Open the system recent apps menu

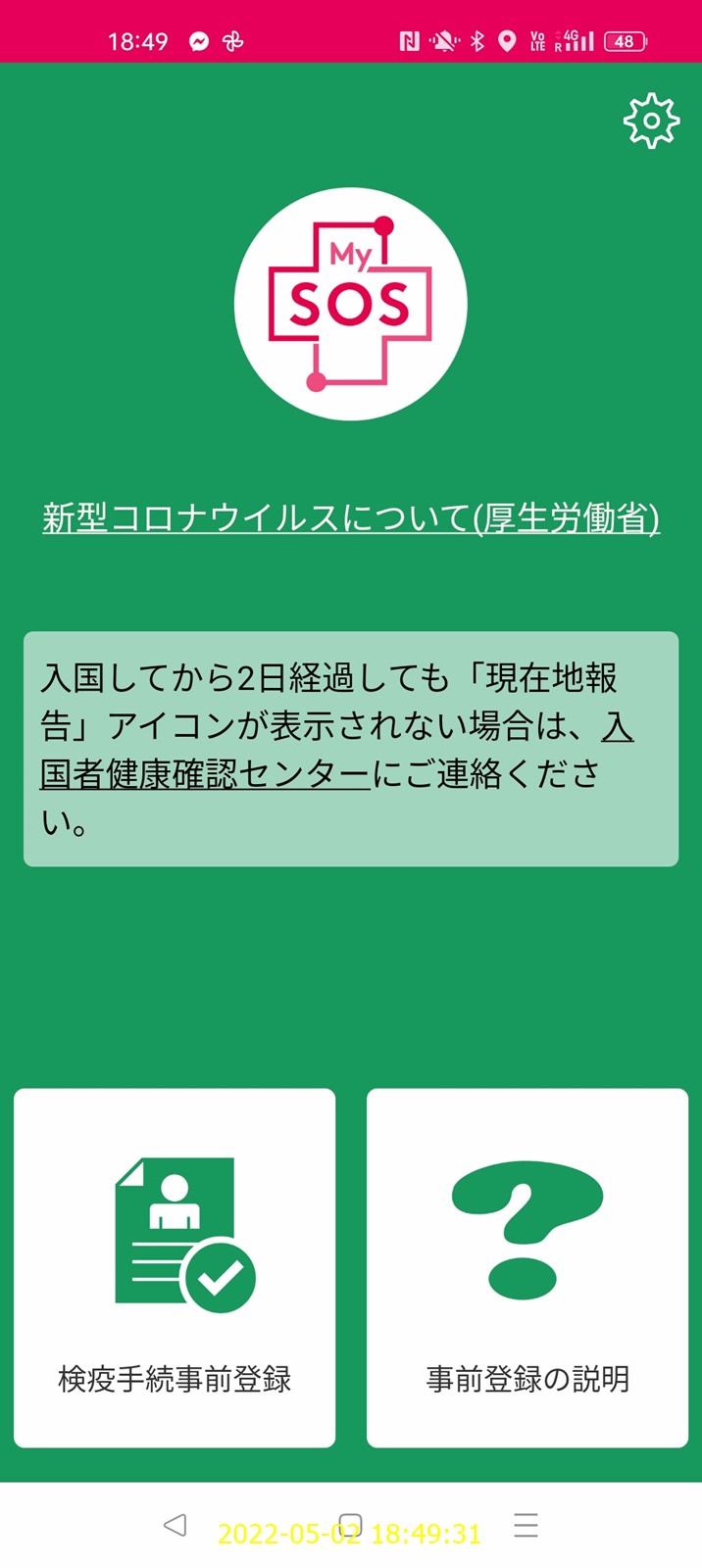(x=526, y=1525)
